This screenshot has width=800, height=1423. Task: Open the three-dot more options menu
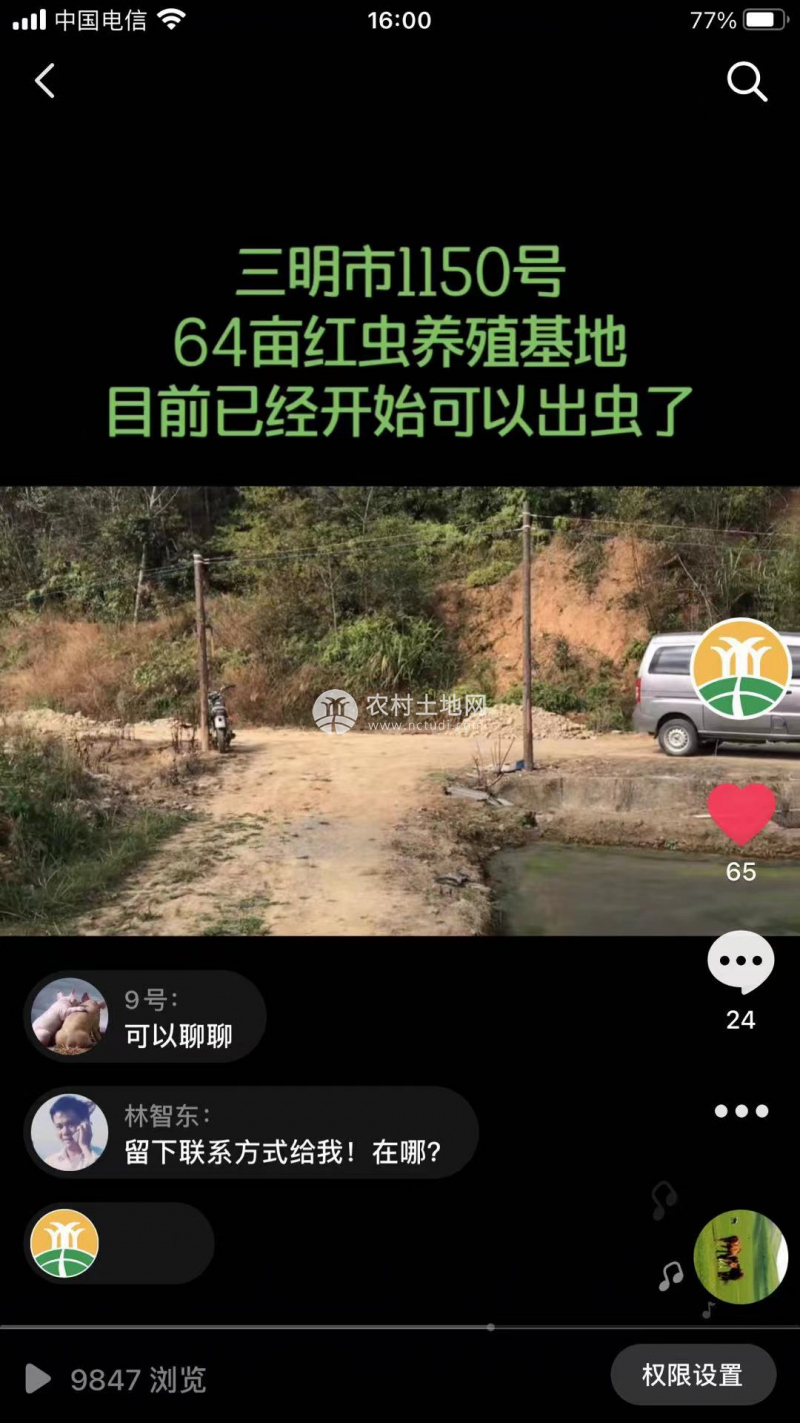(x=741, y=1111)
